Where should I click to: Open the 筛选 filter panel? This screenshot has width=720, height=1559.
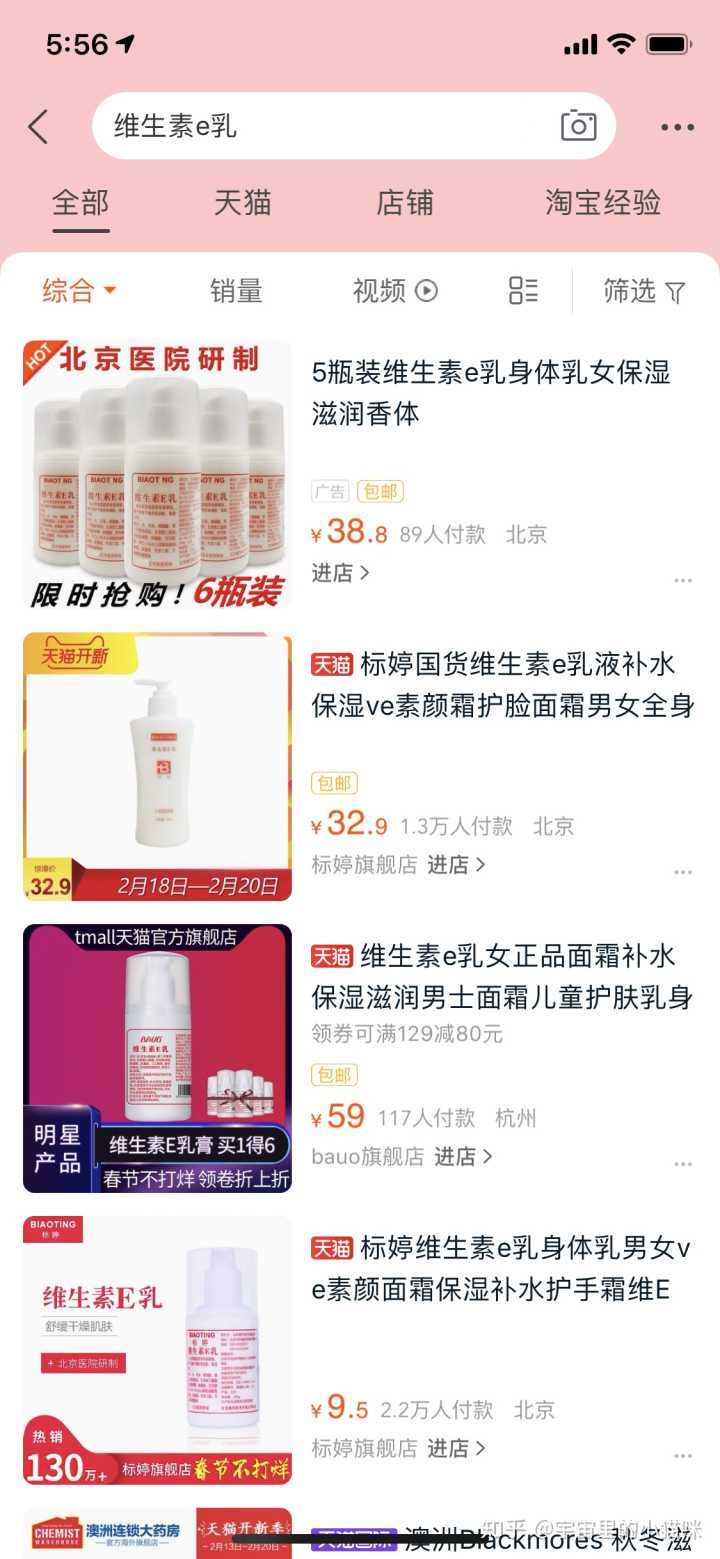(644, 291)
